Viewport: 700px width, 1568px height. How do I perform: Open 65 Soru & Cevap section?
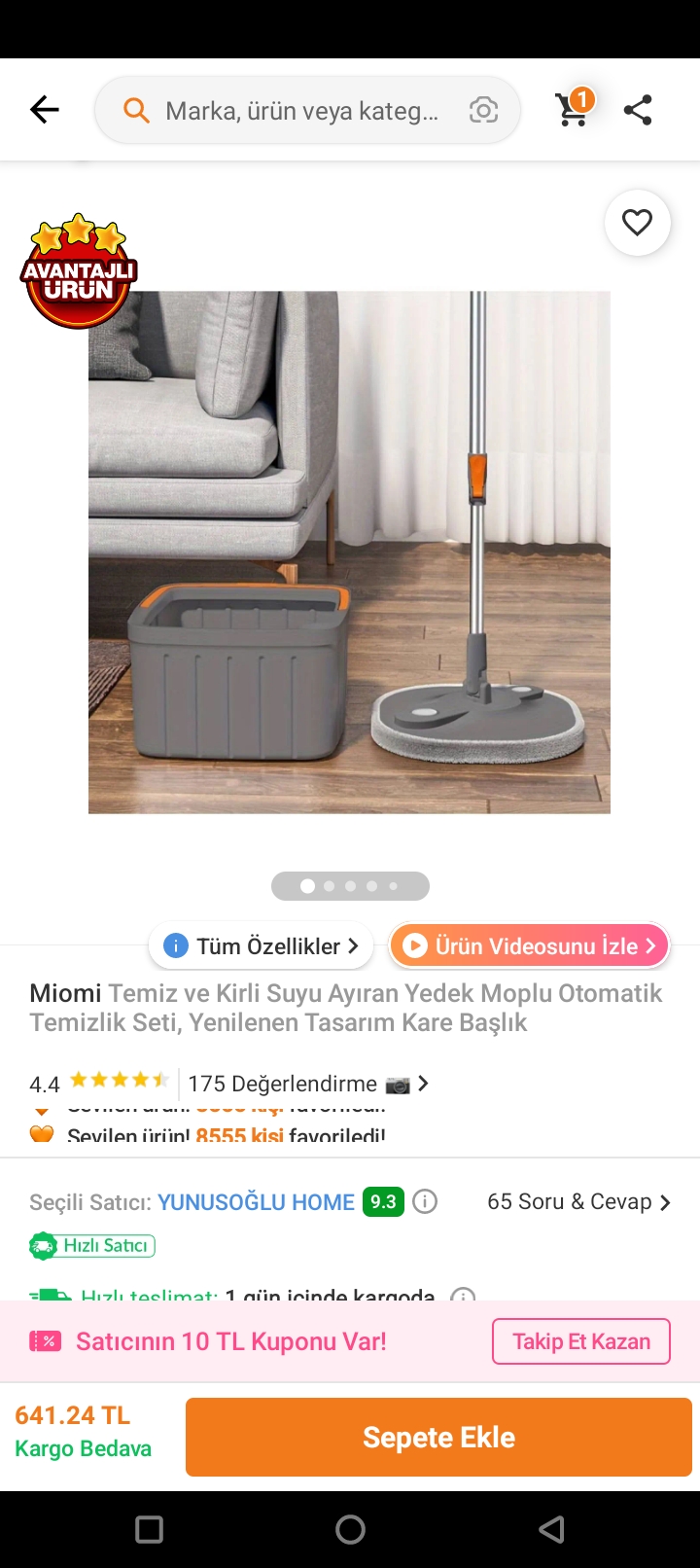tap(578, 1202)
